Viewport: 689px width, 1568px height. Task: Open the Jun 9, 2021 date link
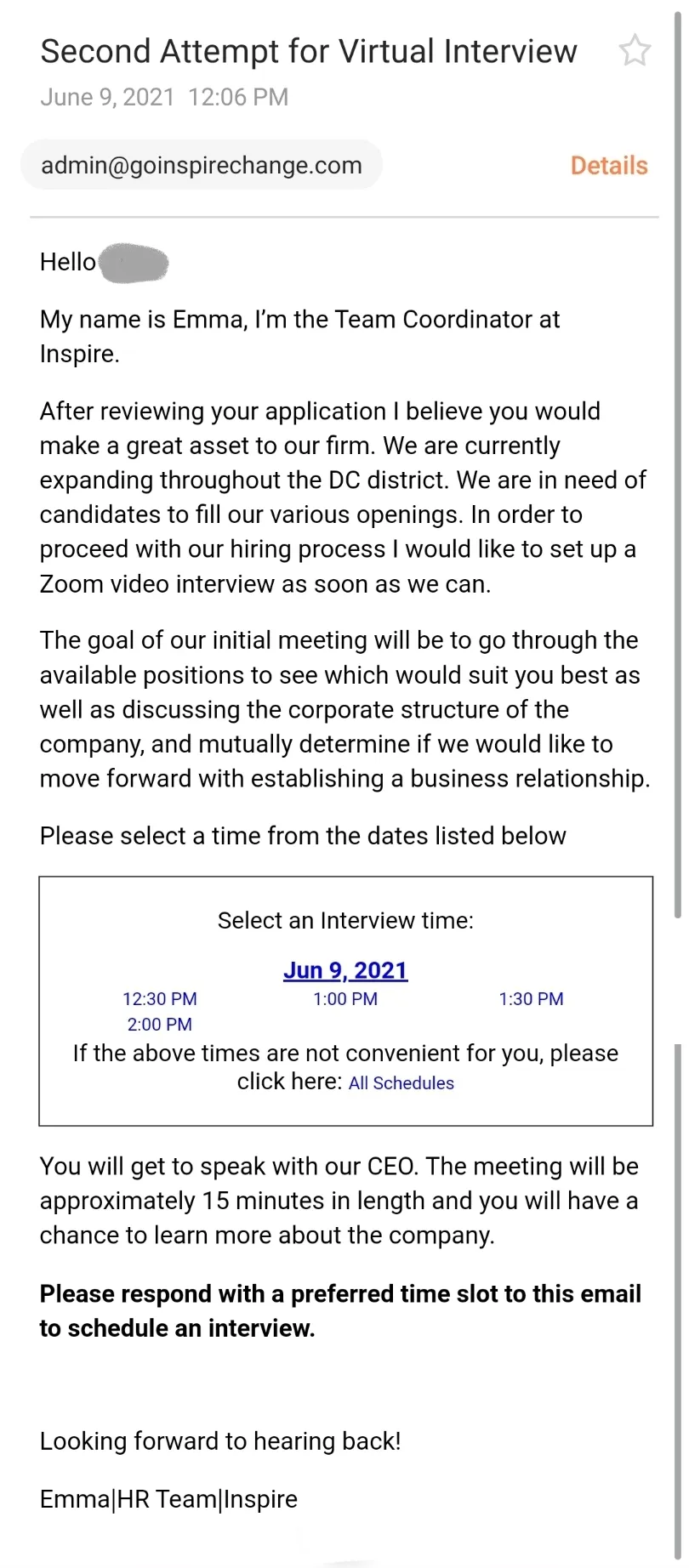(345, 970)
